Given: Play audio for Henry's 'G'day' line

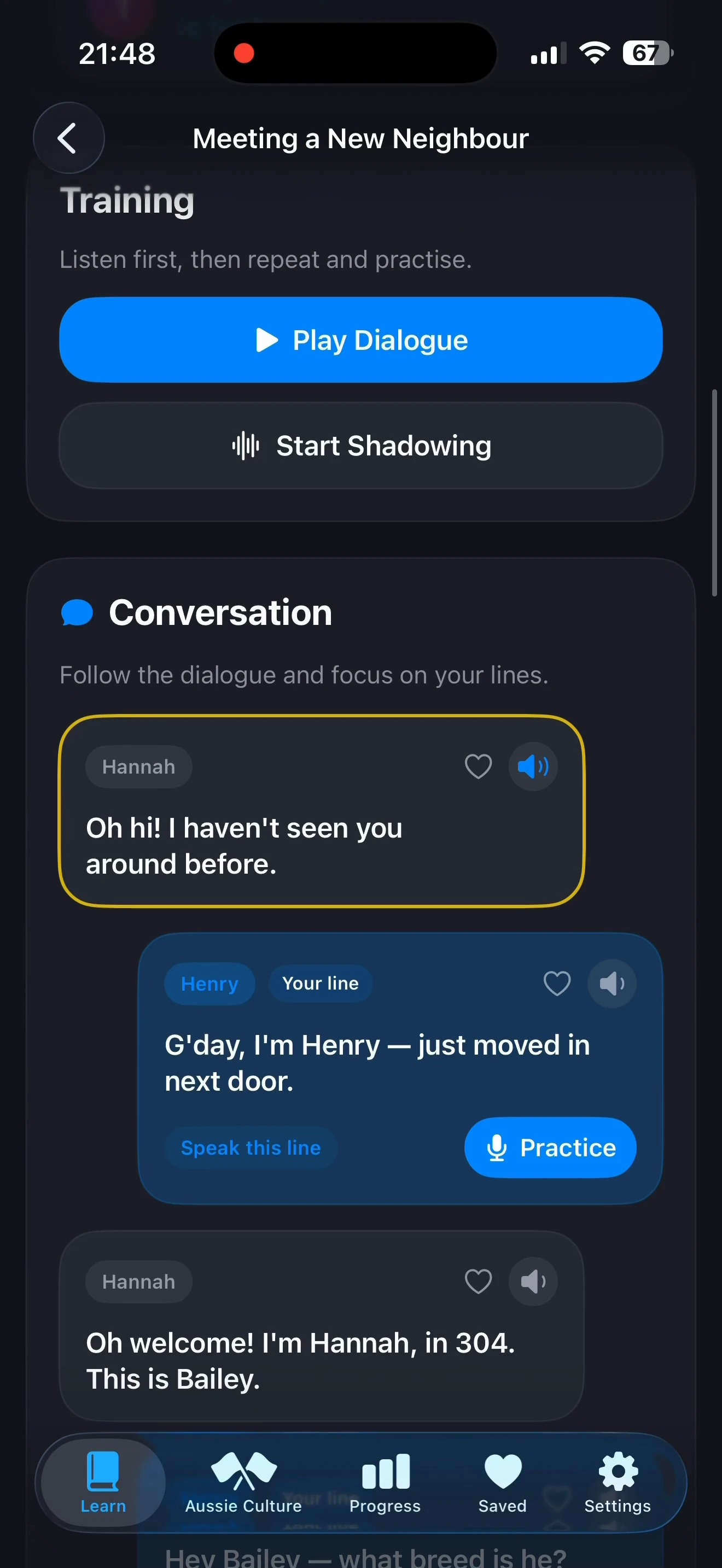Looking at the screenshot, I should coord(611,983).
